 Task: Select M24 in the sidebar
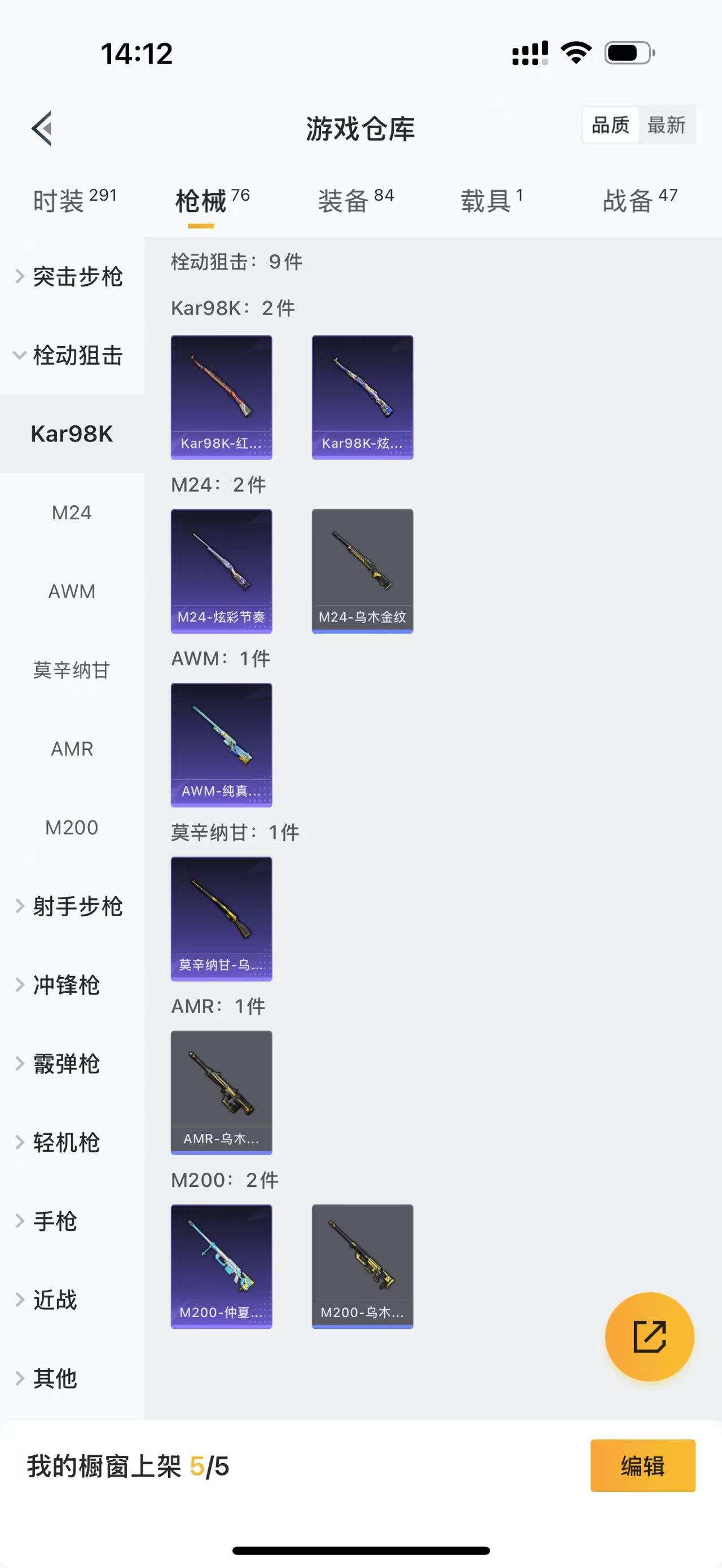click(x=72, y=513)
